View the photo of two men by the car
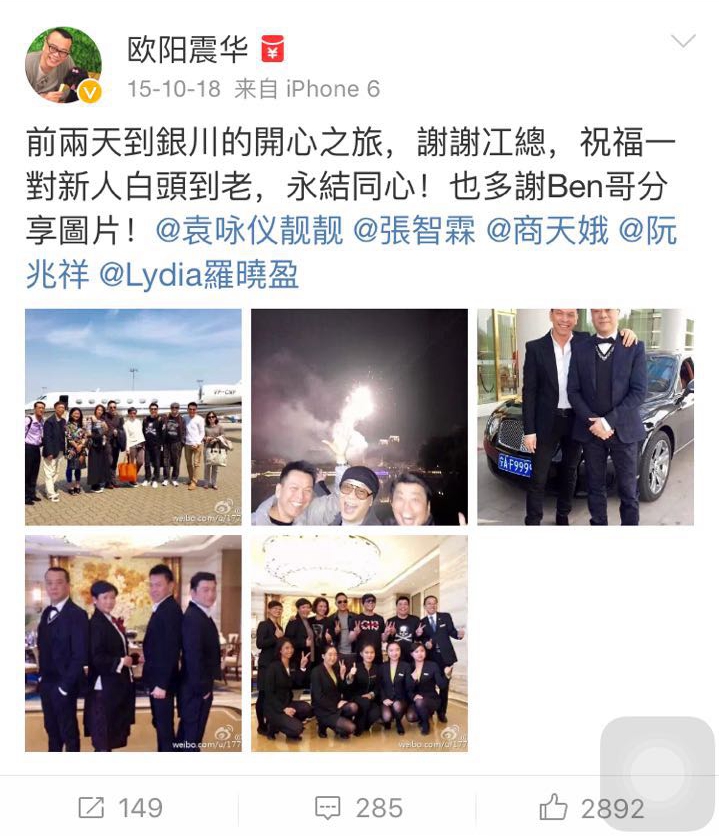 (x=585, y=417)
